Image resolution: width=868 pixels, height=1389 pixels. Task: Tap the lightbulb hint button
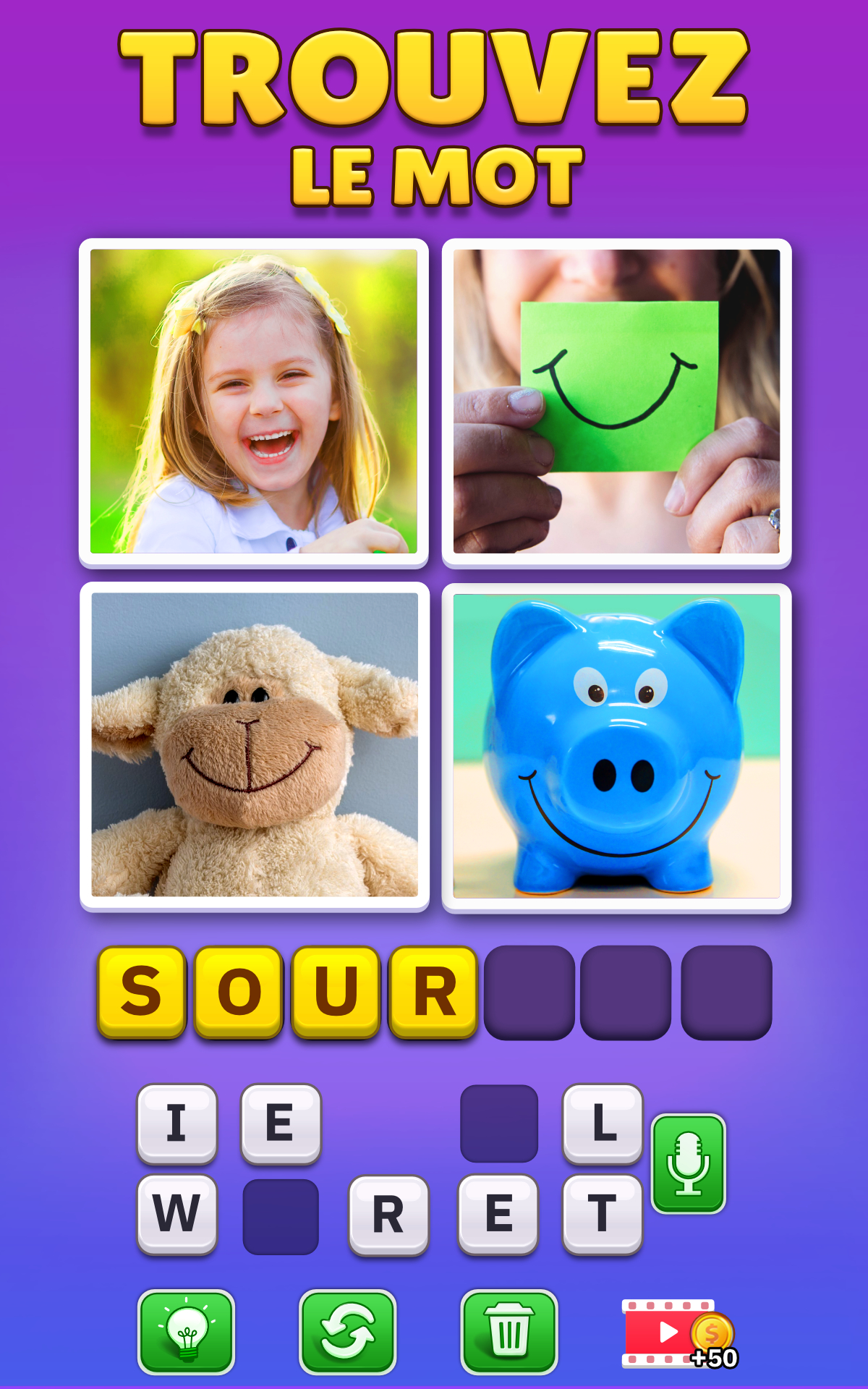tap(186, 1331)
